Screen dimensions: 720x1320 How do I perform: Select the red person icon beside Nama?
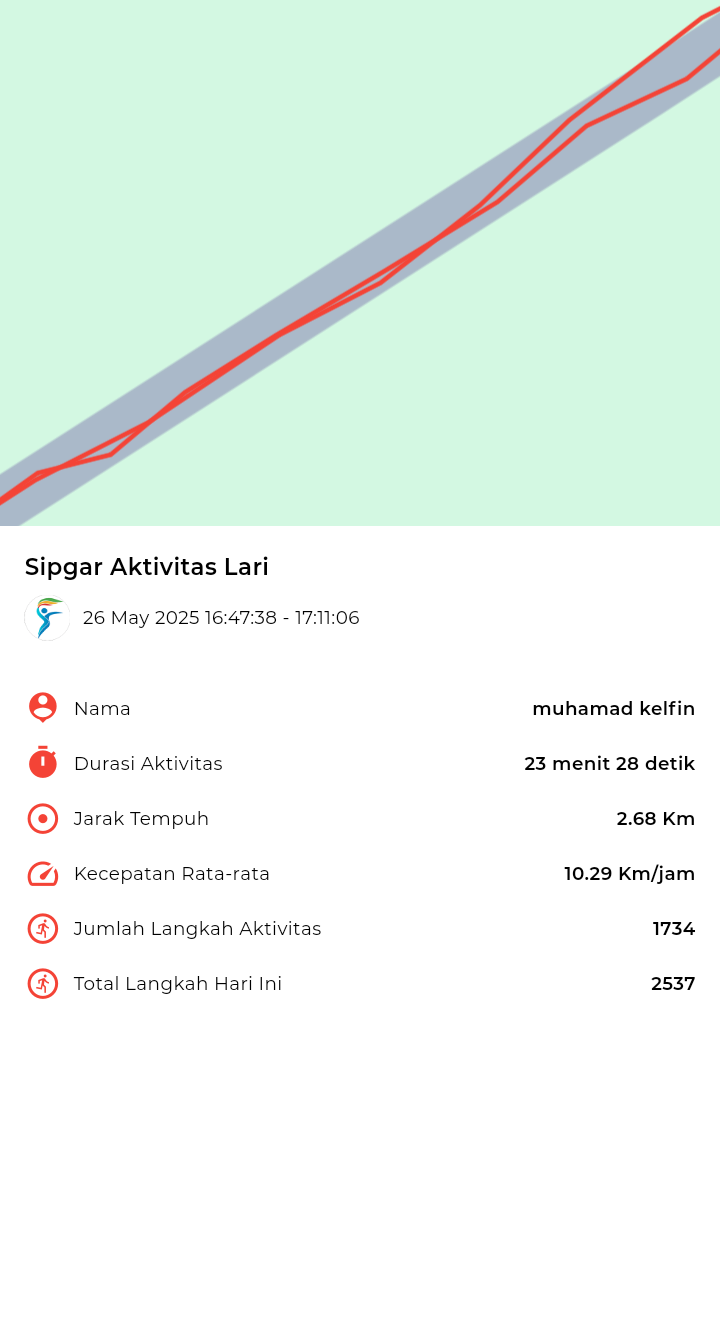click(x=43, y=707)
